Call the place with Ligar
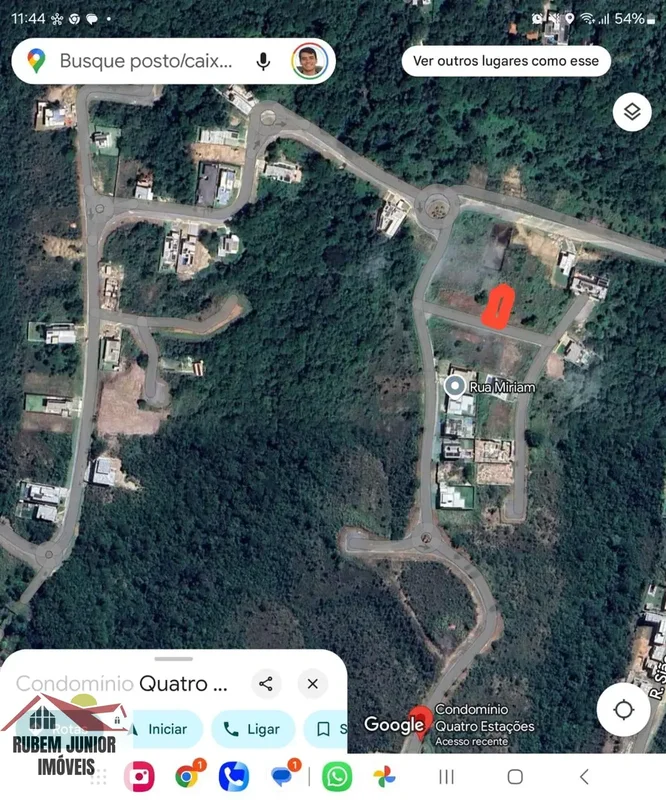Screen dimensions: 666x800 (252, 729)
